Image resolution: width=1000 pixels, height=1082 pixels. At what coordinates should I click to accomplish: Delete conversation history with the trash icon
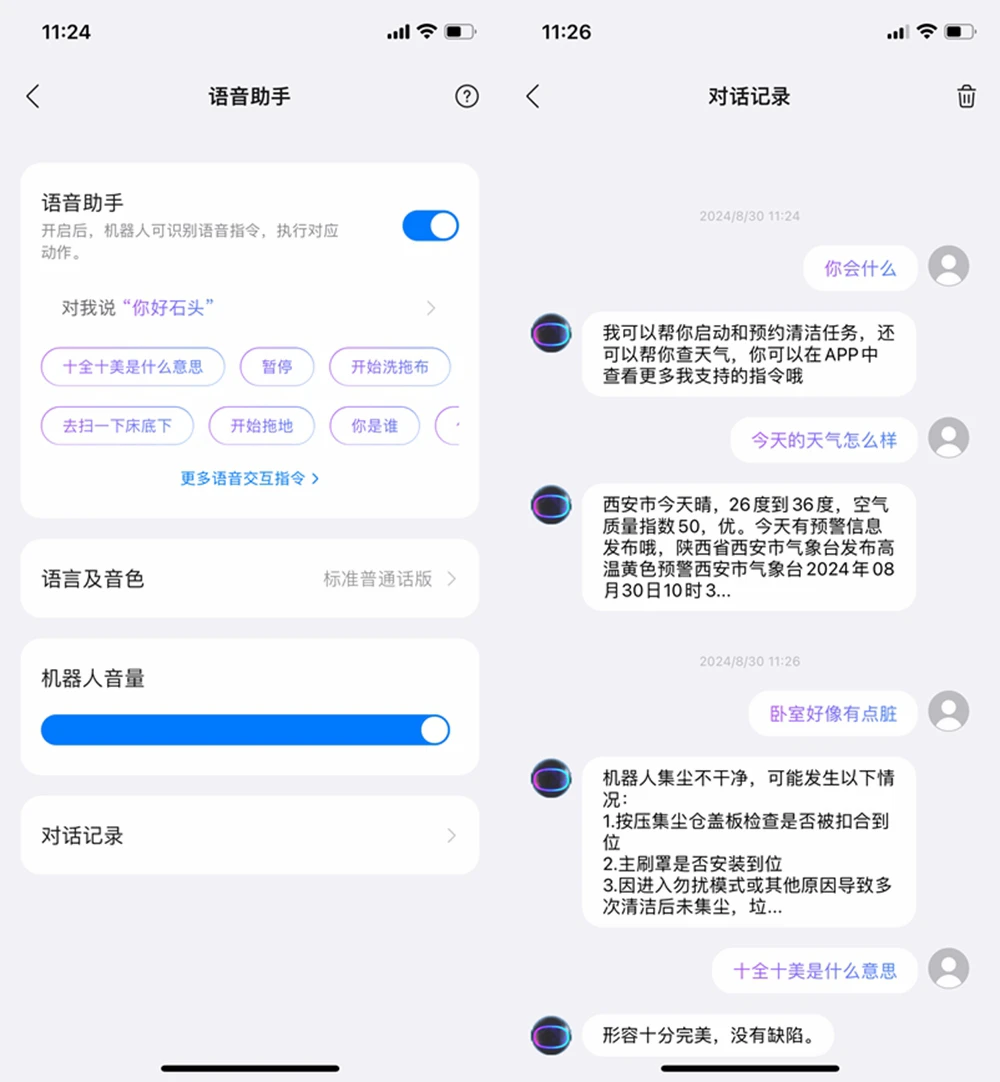[x=966, y=96]
